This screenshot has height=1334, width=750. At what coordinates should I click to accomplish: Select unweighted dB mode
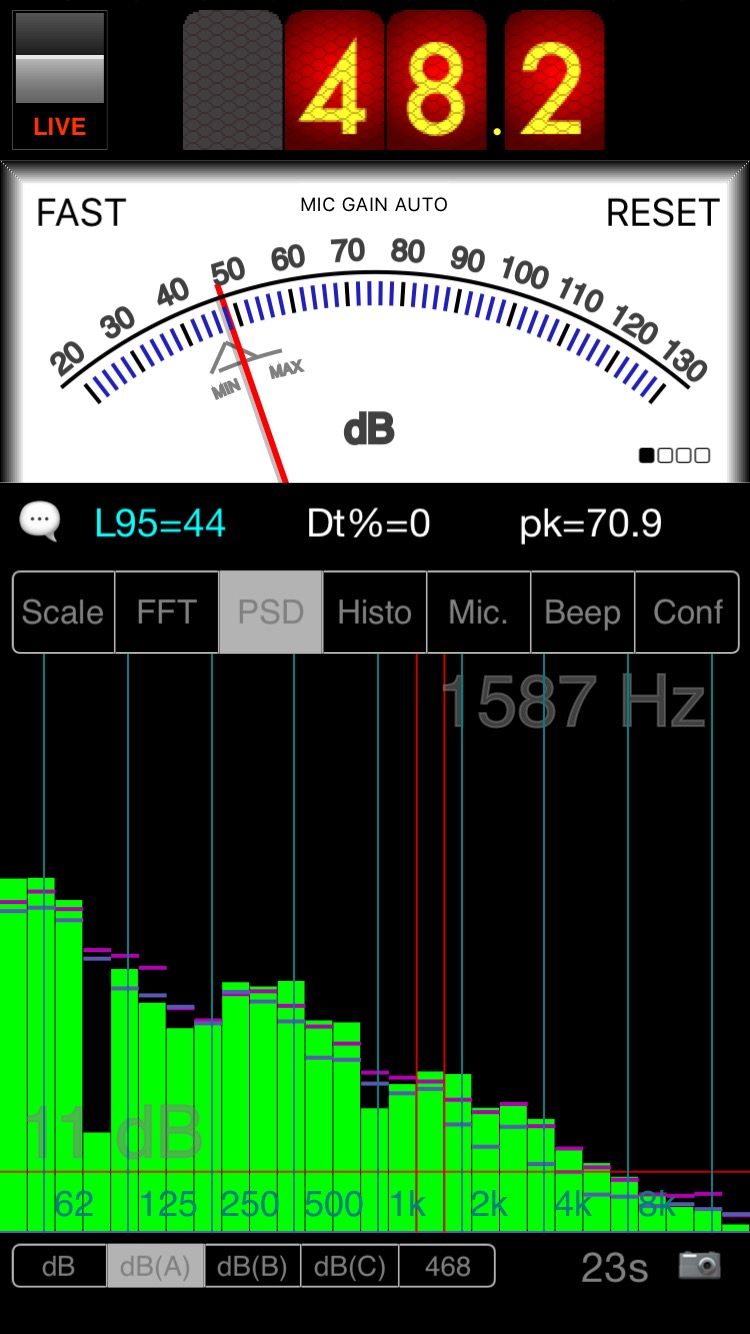tap(59, 1266)
